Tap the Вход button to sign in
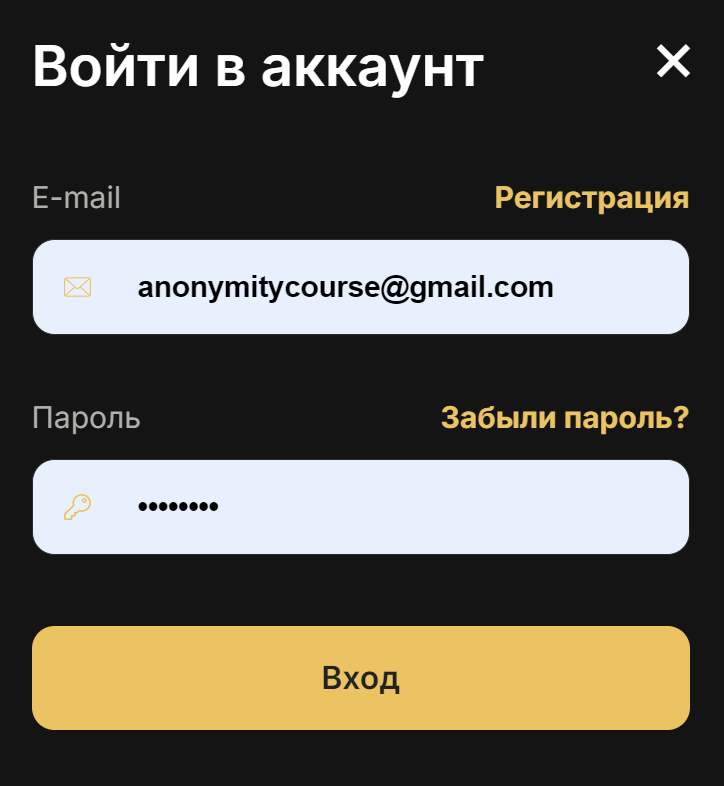The image size is (724, 786). 361,678
